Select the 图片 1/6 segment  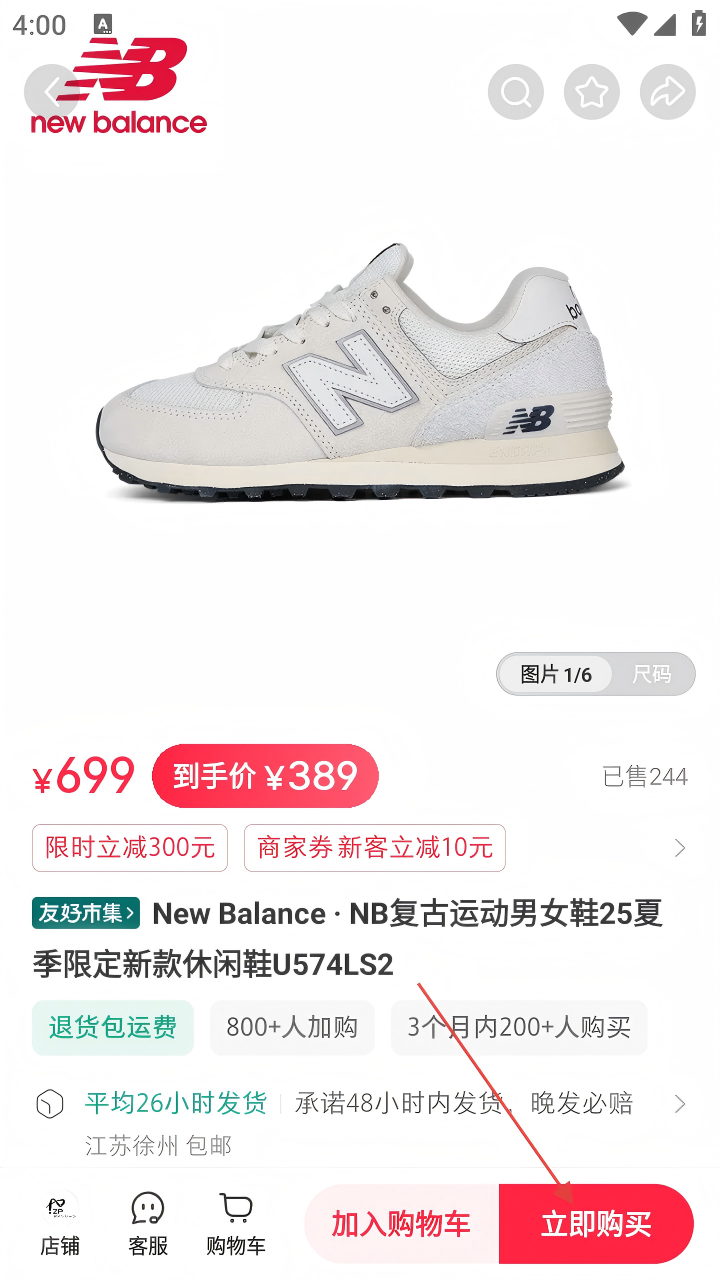coord(556,674)
